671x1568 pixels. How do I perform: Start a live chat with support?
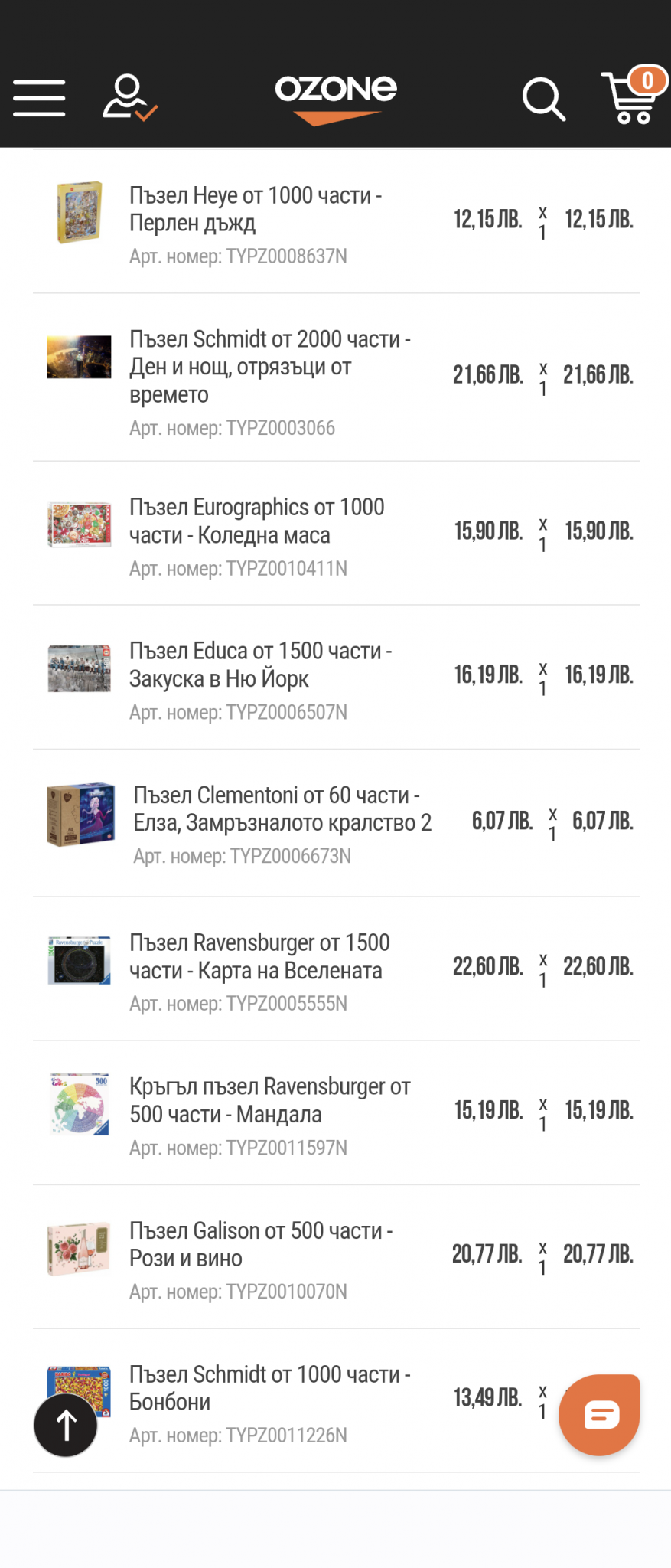pos(600,1414)
